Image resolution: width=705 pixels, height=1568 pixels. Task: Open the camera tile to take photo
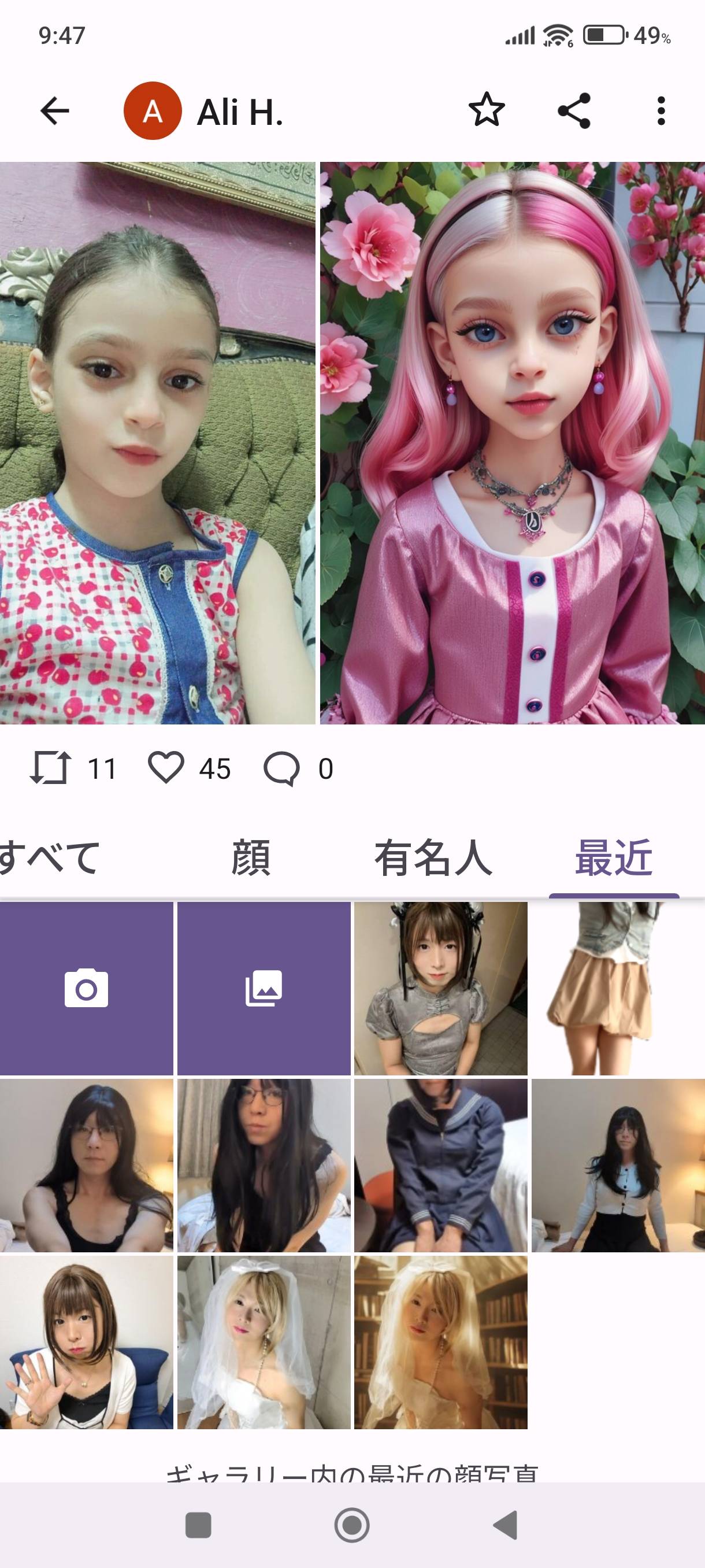(x=86, y=988)
